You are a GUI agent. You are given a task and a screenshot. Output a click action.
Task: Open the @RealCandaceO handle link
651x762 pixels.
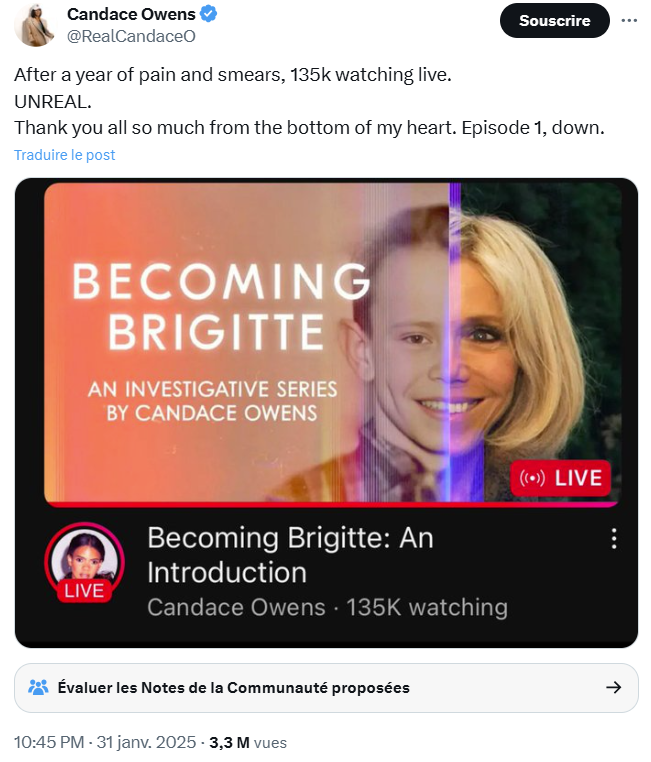130,36
